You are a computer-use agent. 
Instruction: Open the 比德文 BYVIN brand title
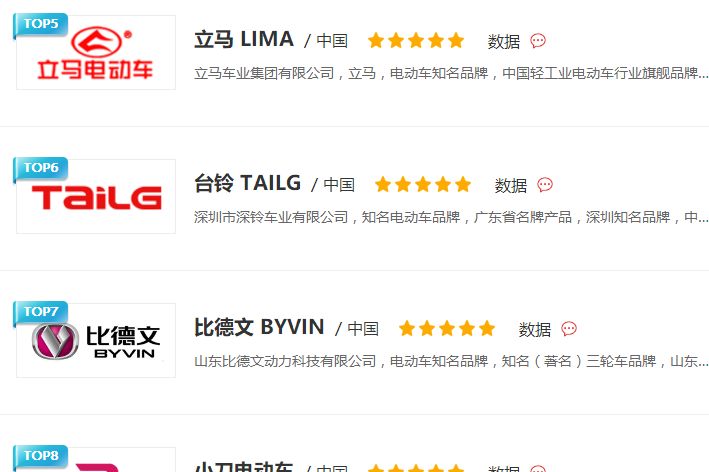click(x=259, y=328)
